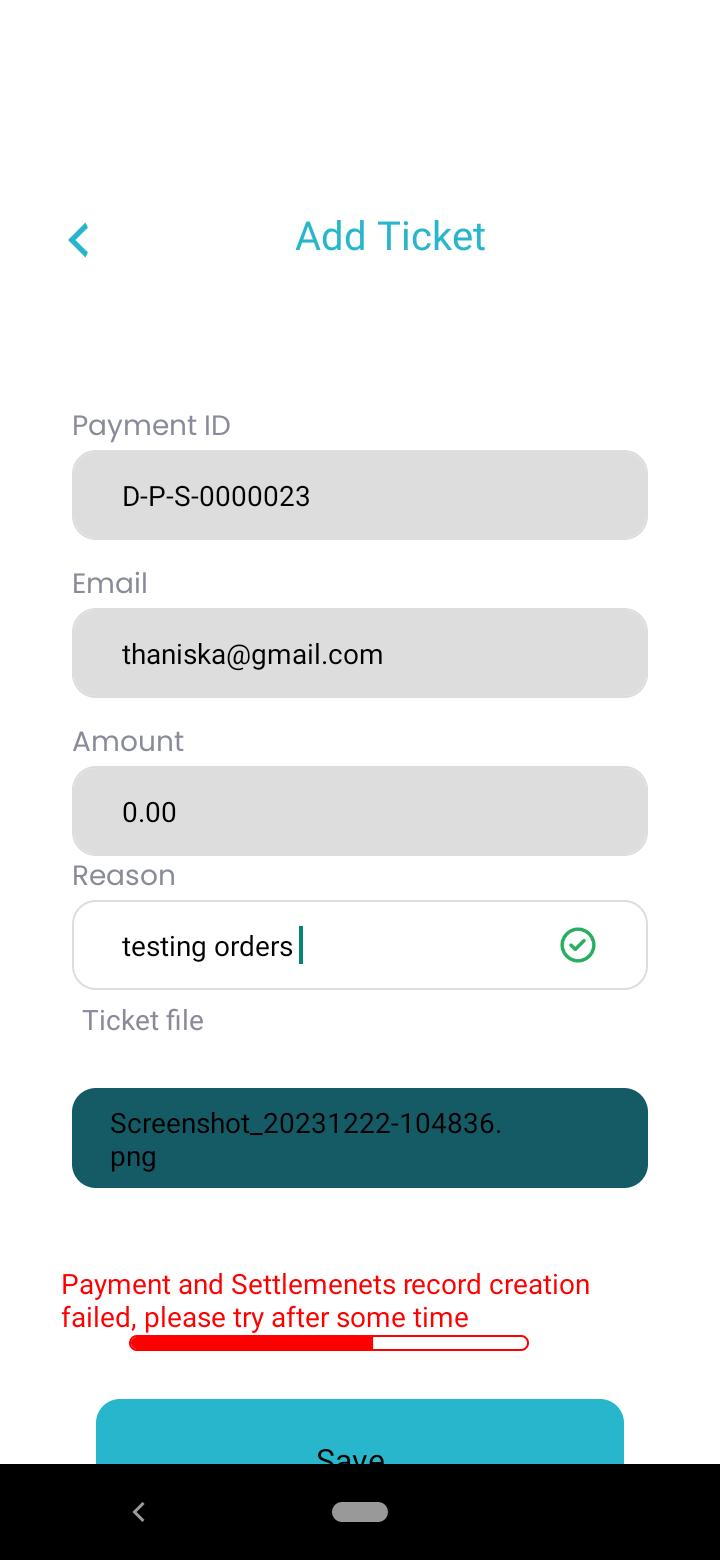Screen dimensions: 720x1560
Task: Tap the Email field
Action: click(x=360, y=653)
